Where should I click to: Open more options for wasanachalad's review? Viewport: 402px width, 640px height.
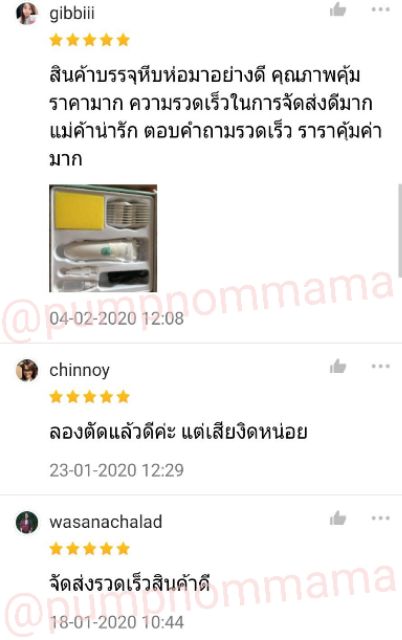click(380, 518)
